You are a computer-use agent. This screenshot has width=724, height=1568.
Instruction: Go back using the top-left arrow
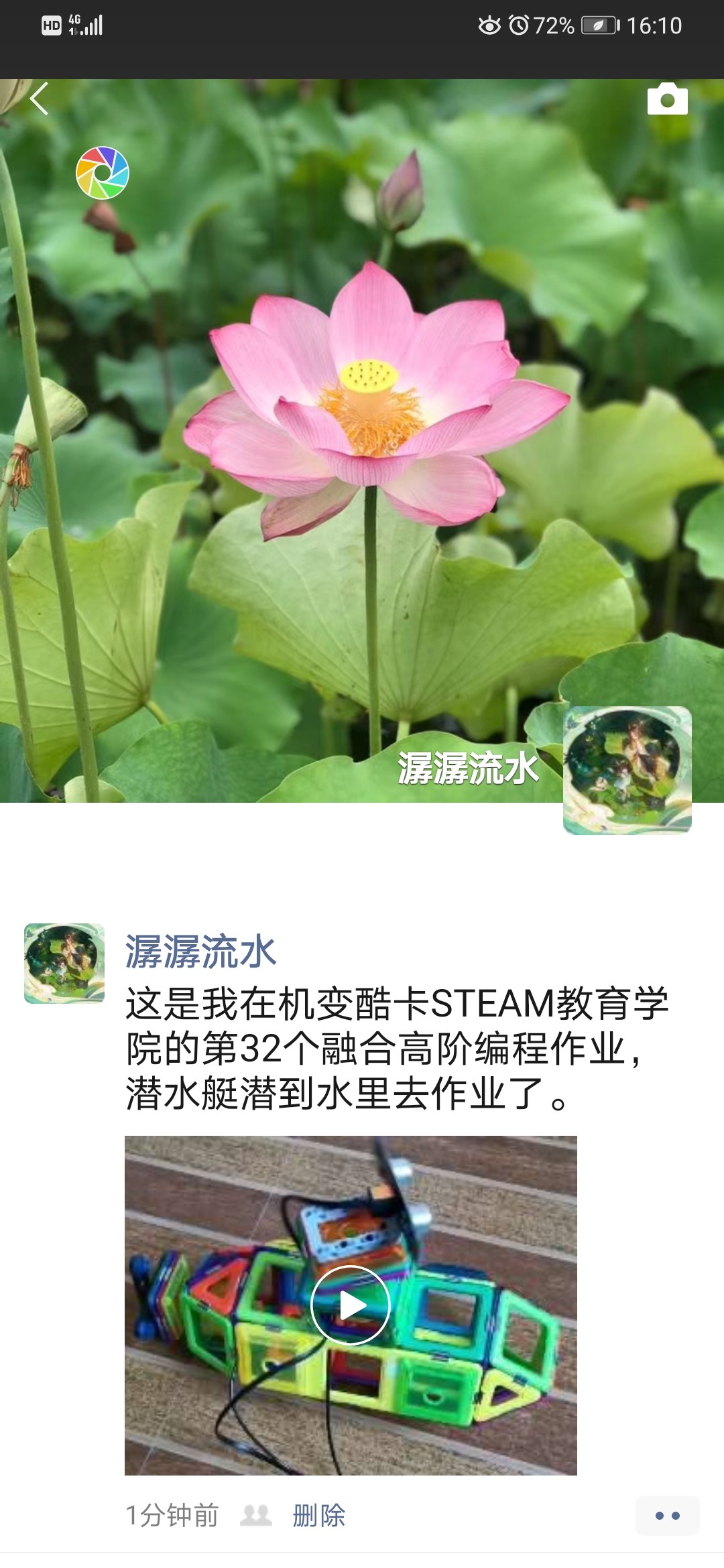pos(39,99)
